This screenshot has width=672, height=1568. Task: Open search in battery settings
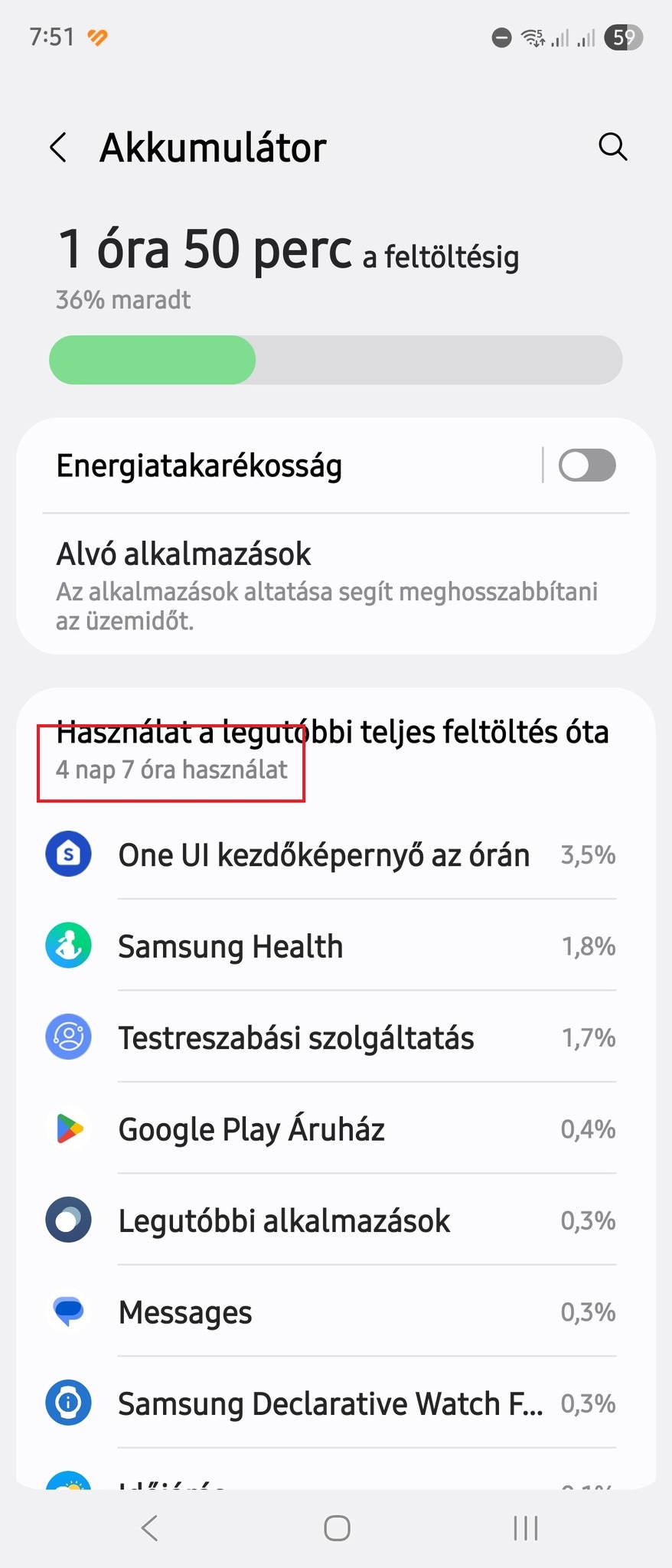click(612, 146)
